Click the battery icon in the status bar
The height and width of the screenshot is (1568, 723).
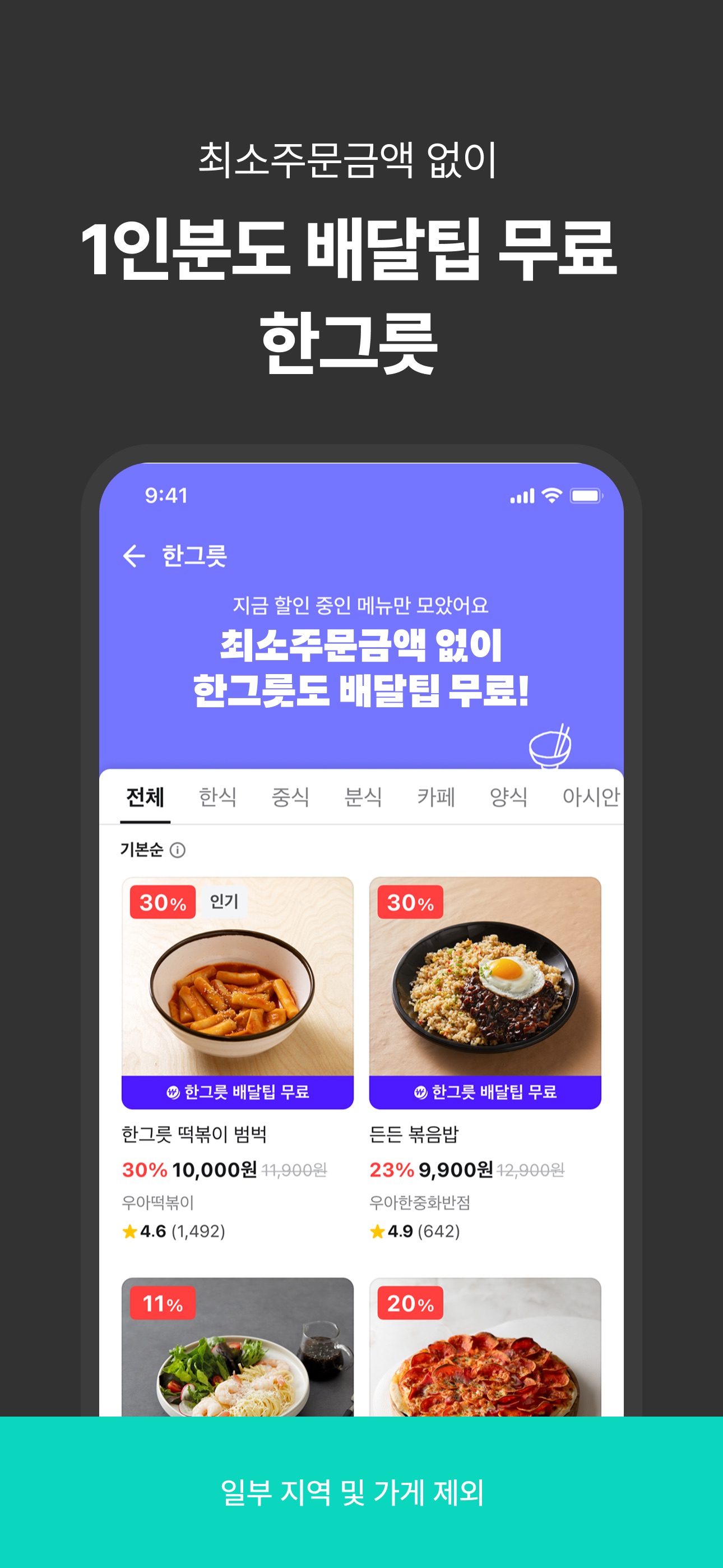pyautogui.click(x=586, y=497)
